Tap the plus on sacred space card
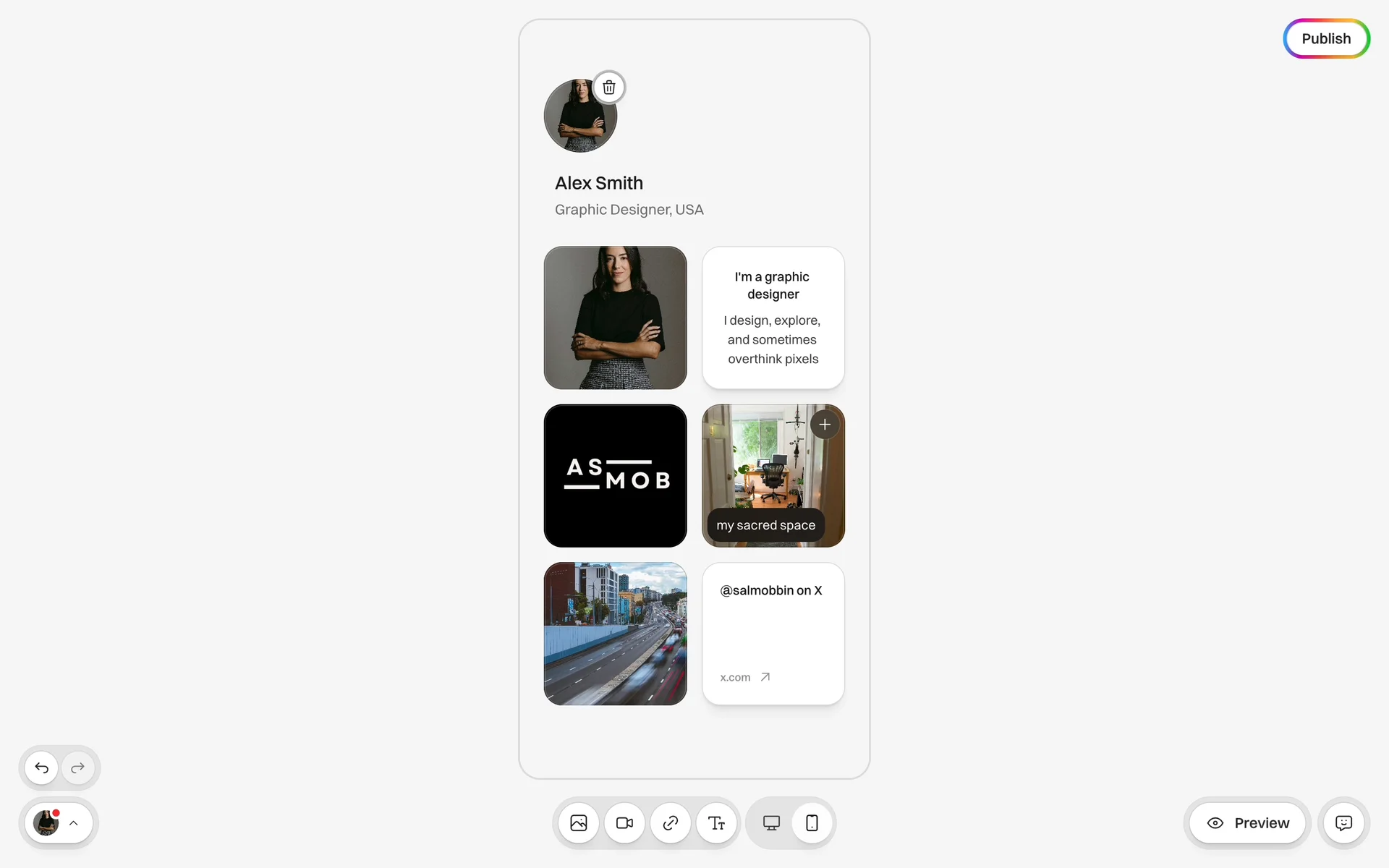The image size is (1389, 868). [x=825, y=425]
